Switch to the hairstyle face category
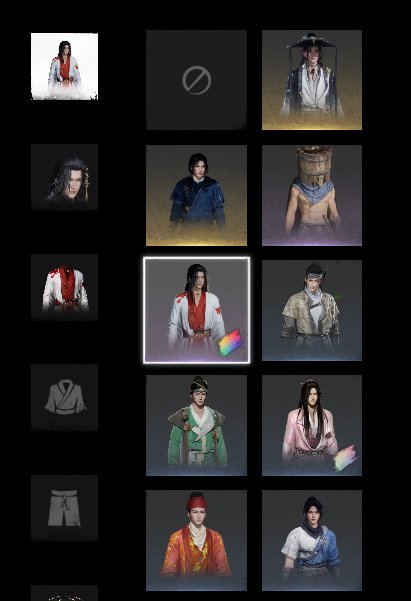The height and width of the screenshot is (601, 411). 64,177
